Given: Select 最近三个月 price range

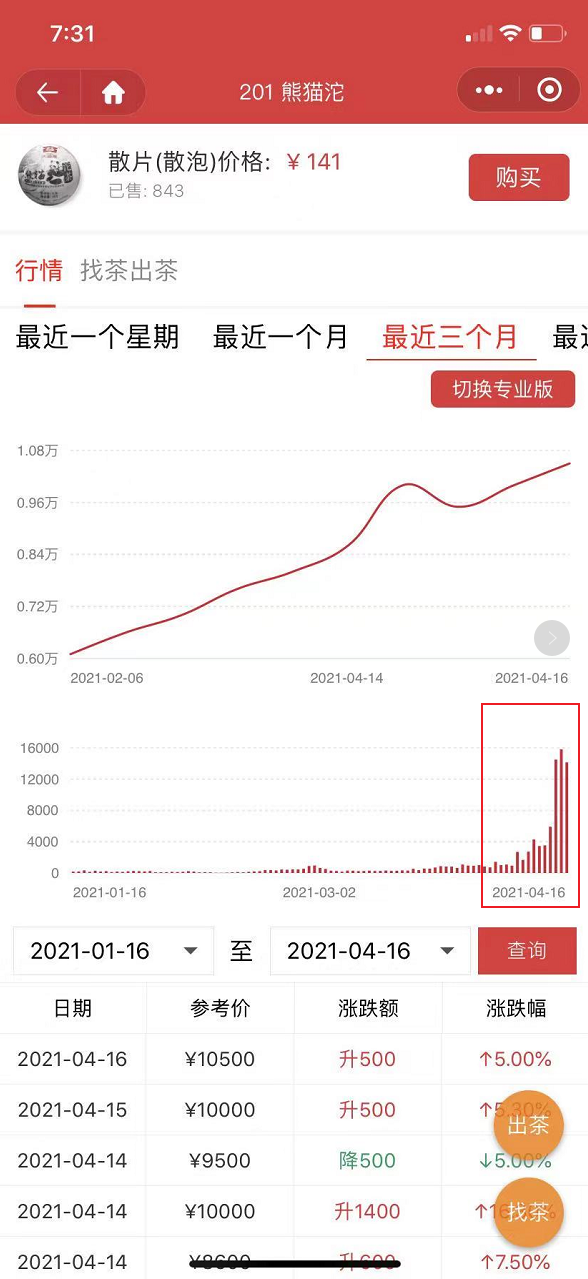Looking at the screenshot, I should click(451, 337).
